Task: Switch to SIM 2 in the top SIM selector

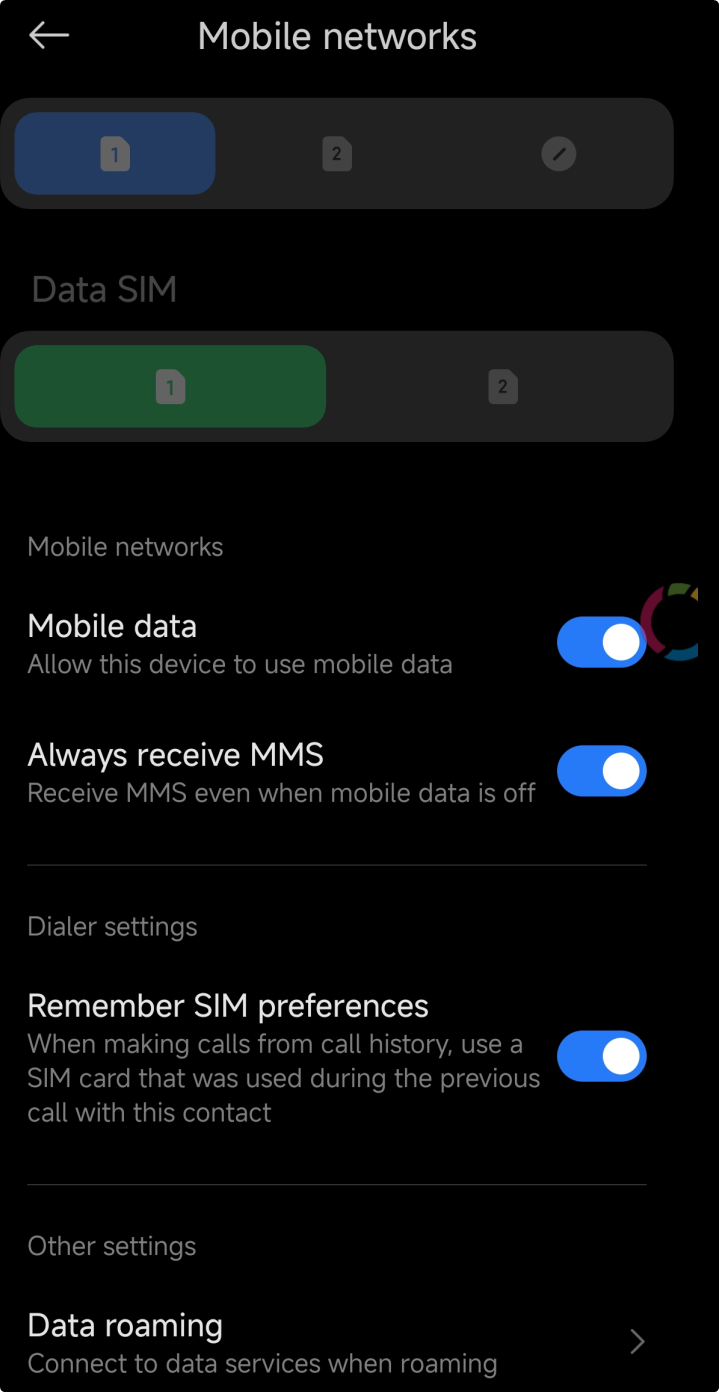Action: tap(337, 154)
